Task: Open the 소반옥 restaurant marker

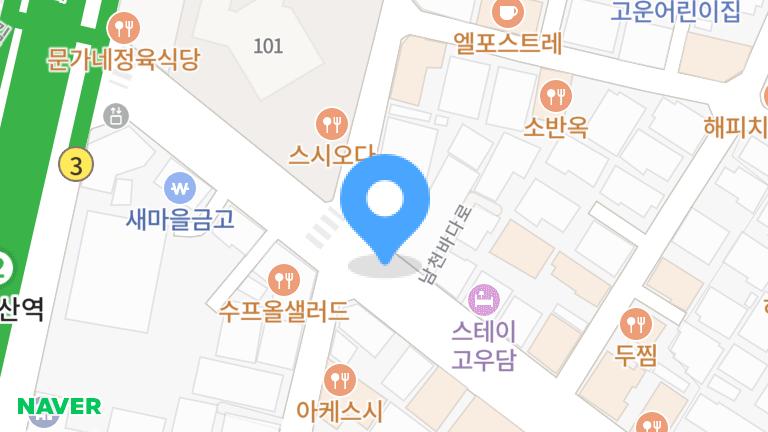Action: [x=555, y=97]
